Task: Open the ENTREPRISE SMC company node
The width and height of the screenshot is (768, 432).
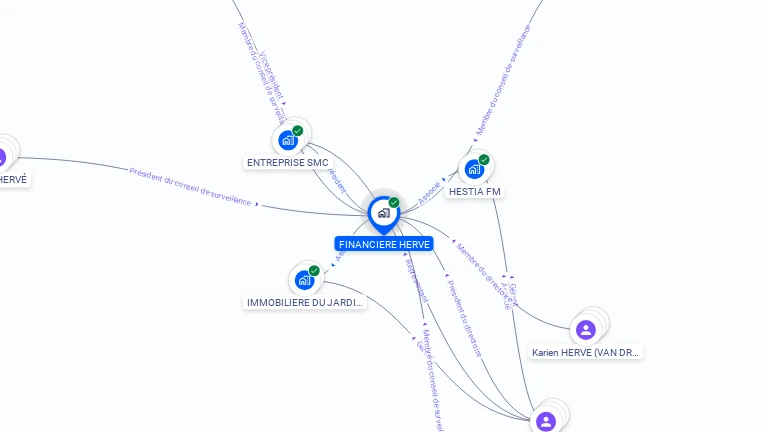Action: (288, 140)
